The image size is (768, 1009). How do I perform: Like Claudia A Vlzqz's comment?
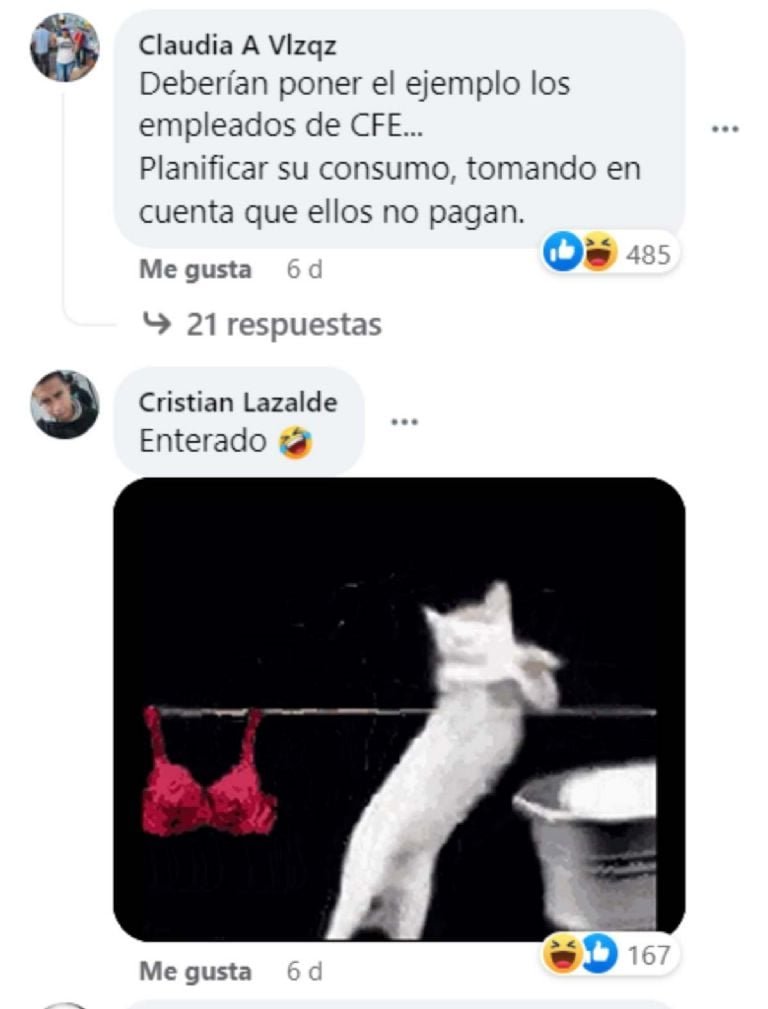coord(195,270)
